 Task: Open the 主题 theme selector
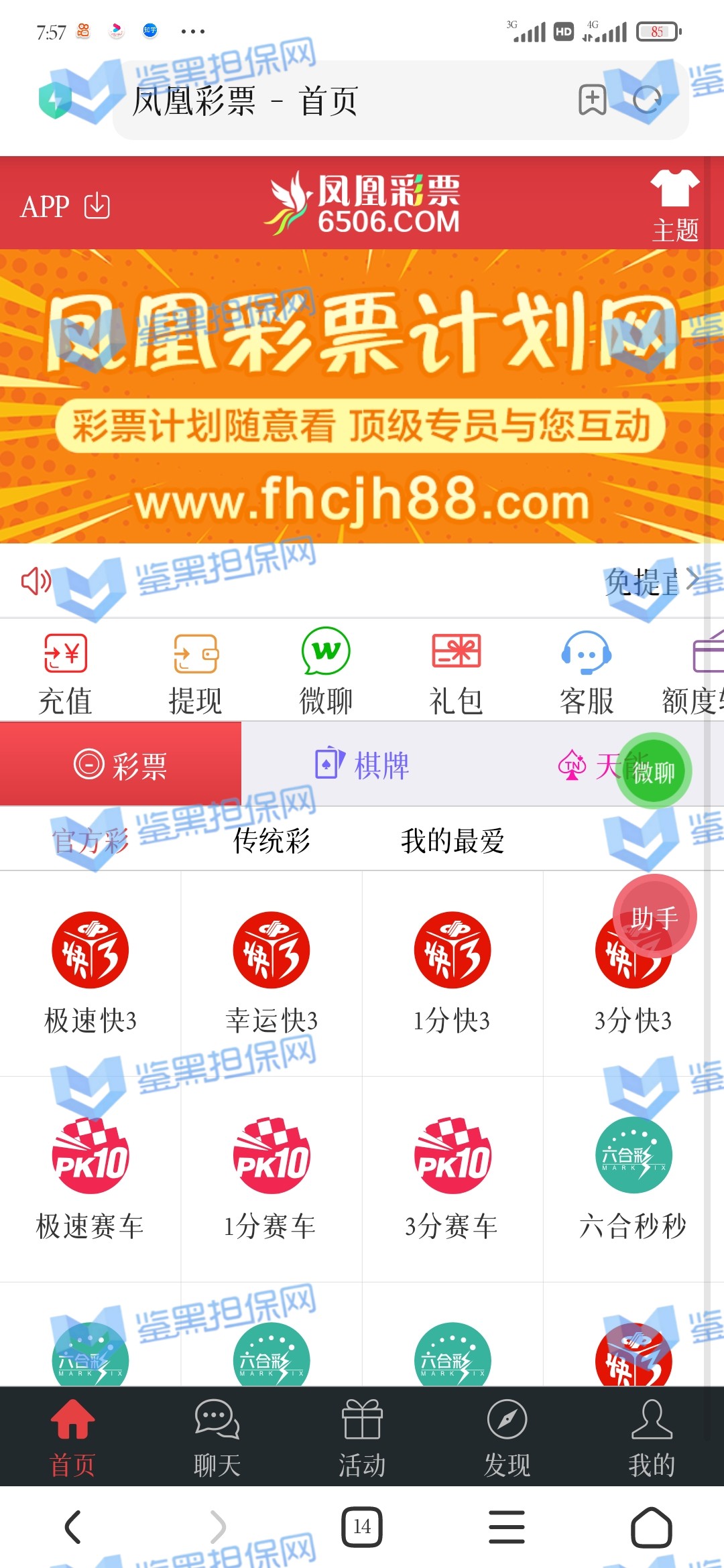coord(674,206)
